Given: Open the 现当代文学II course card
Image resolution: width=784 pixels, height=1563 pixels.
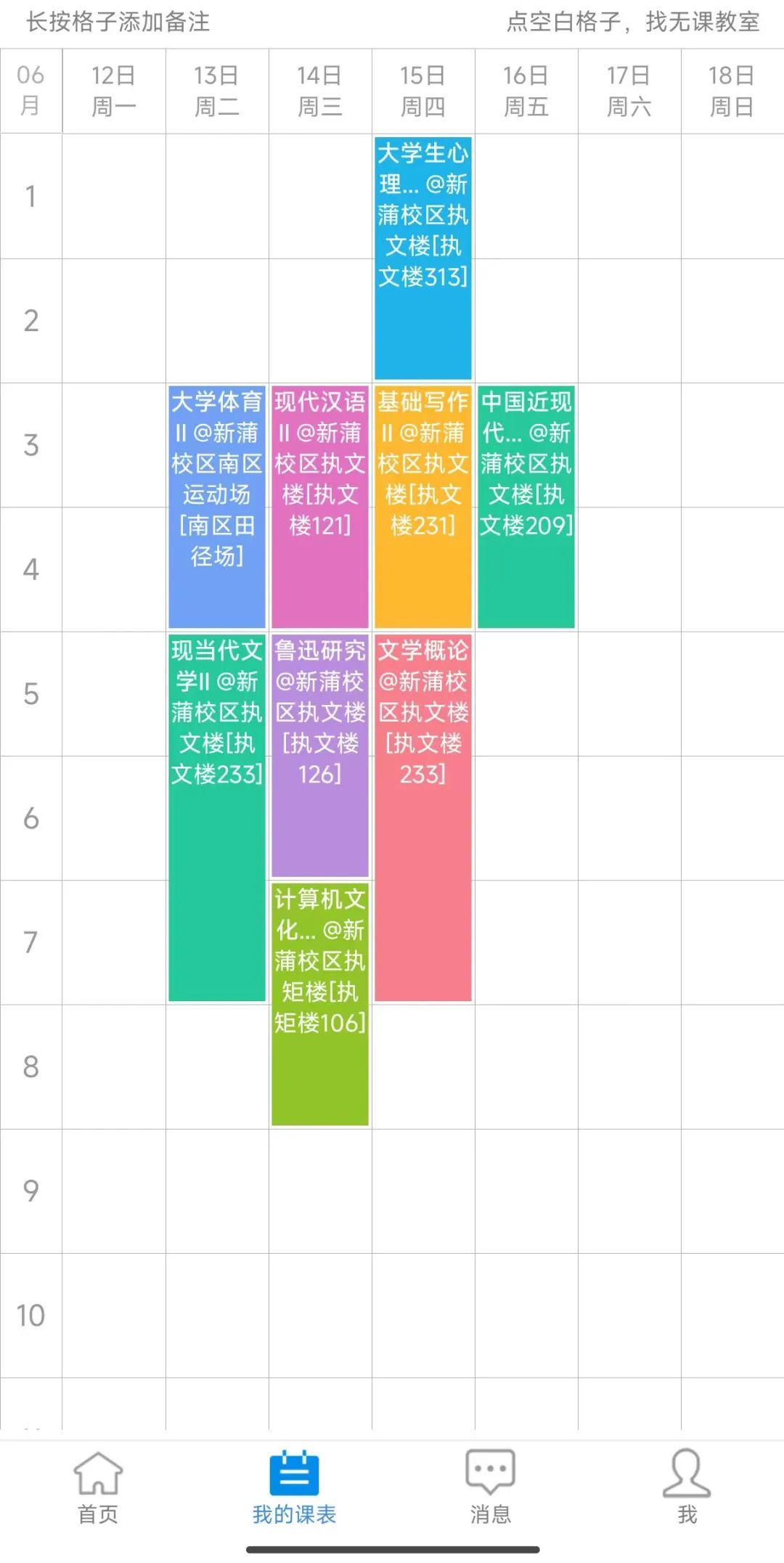Looking at the screenshot, I should point(216,817).
